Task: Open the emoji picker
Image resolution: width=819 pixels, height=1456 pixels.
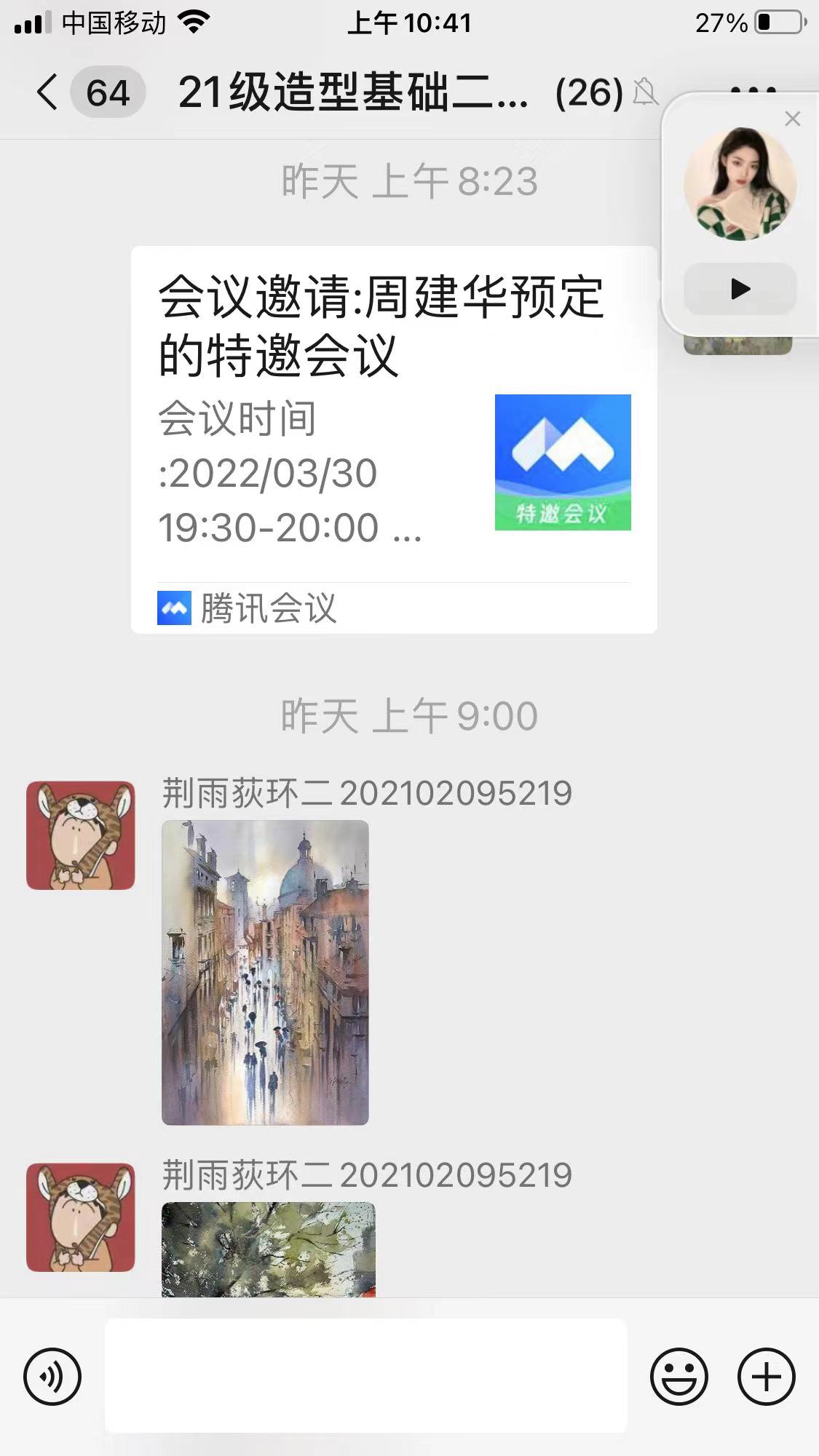Action: pyautogui.click(x=678, y=1377)
